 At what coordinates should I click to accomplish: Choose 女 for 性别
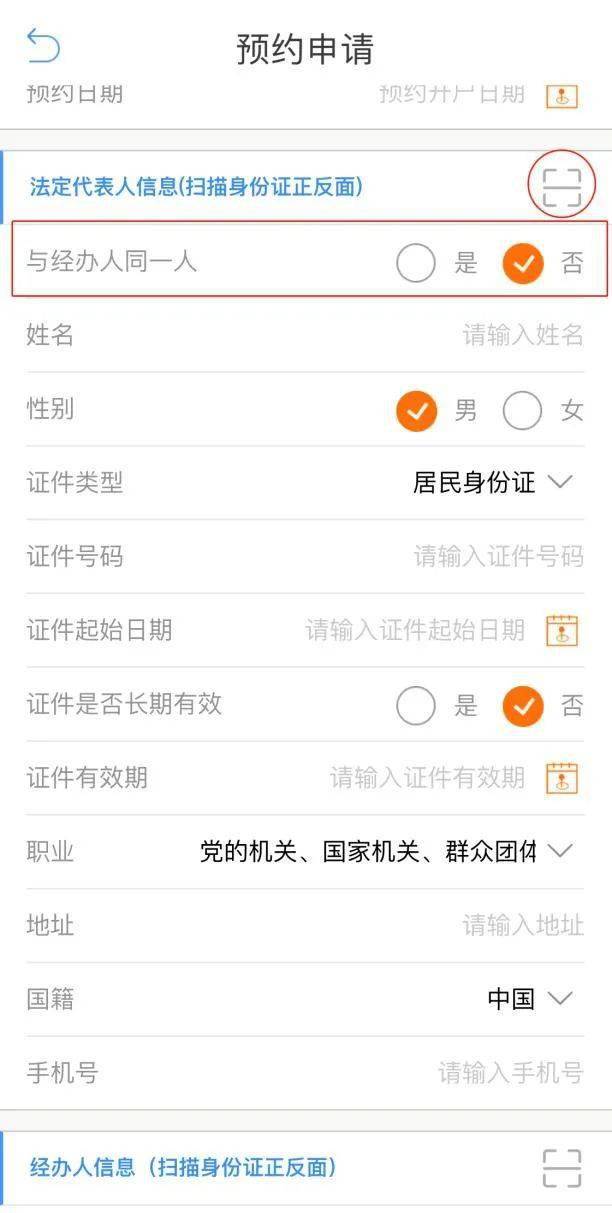522,410
